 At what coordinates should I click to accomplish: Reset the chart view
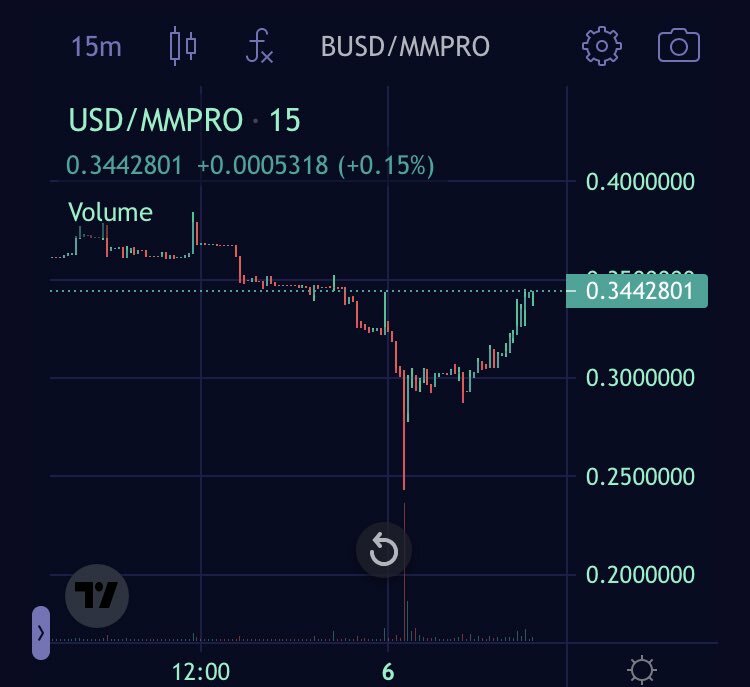384,550
